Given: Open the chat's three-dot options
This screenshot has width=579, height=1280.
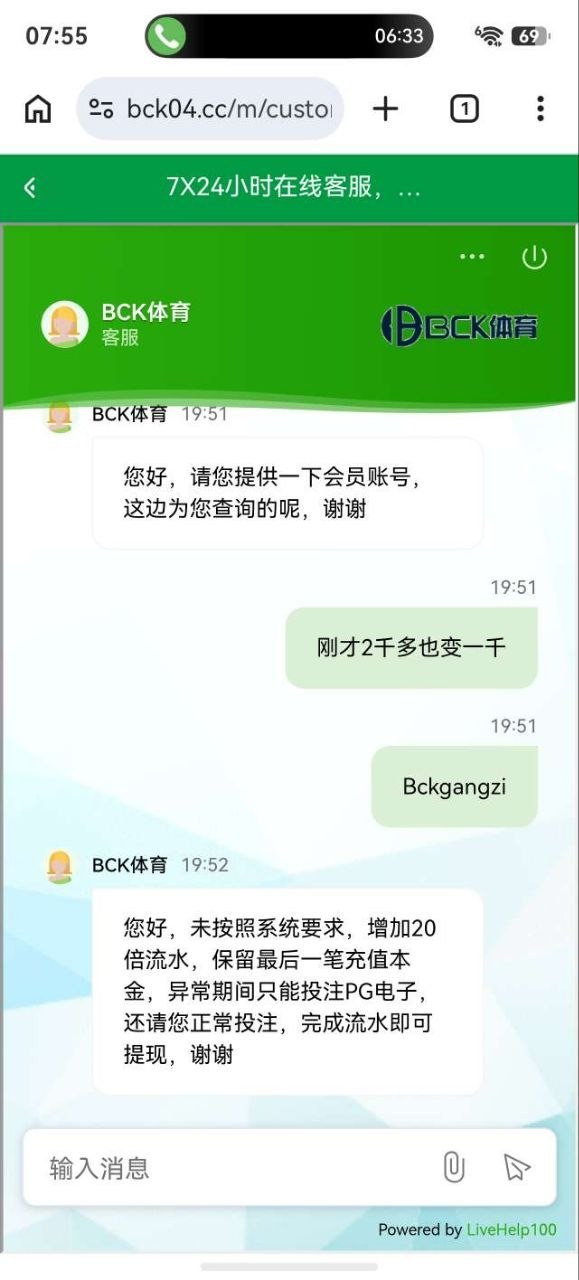Looking at the screenshot, I should (472, 257).
